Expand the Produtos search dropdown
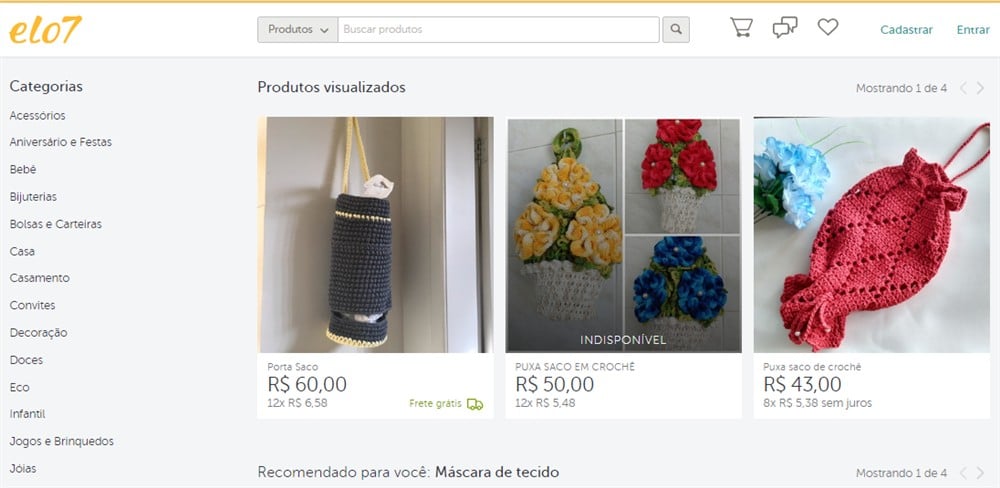The width and height of the screenshot is (1000, 488). 298,30
